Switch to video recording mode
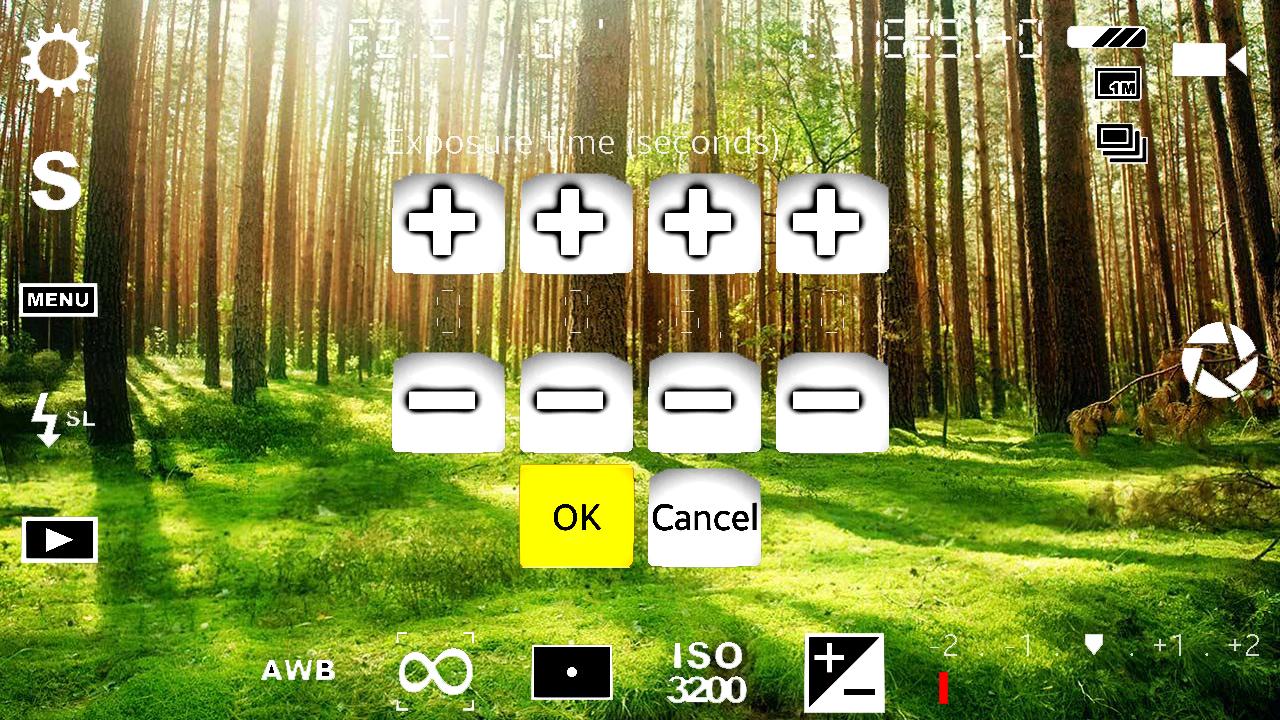The height and width of the screenshot is (720, 1280). [1209, 60]
